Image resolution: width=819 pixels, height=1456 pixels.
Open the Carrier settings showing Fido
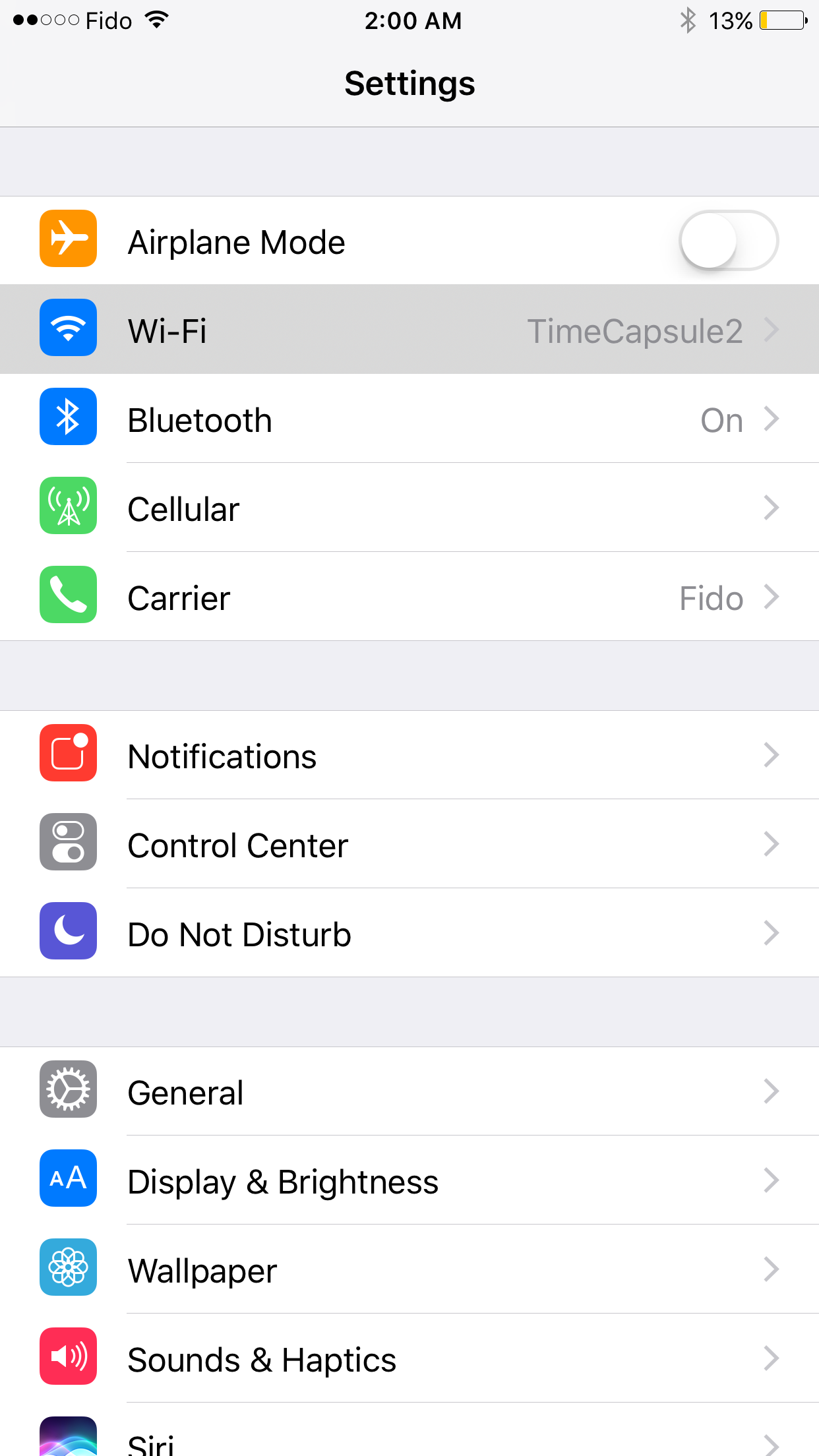(x=409, y=597)
